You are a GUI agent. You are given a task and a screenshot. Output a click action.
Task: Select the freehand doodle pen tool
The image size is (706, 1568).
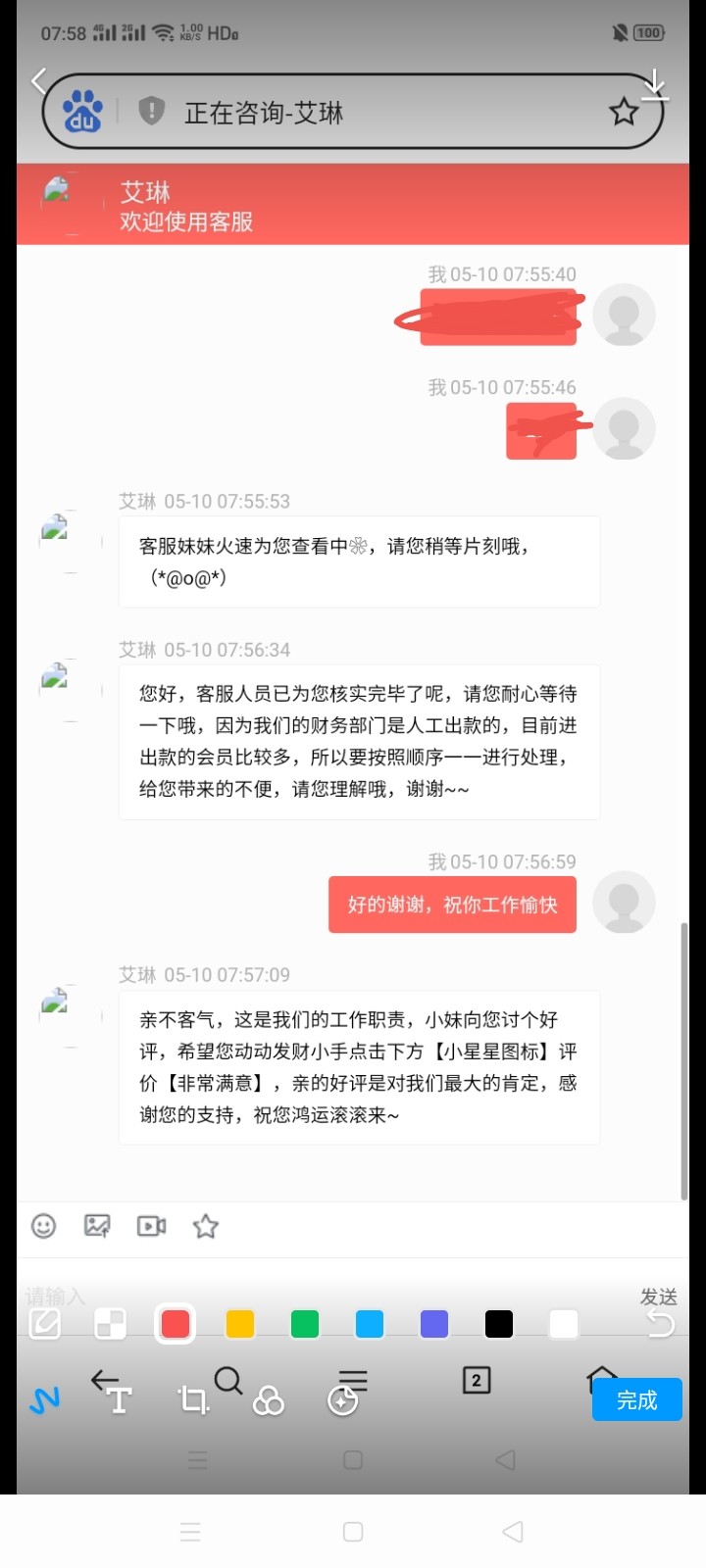coord(44,1400)
